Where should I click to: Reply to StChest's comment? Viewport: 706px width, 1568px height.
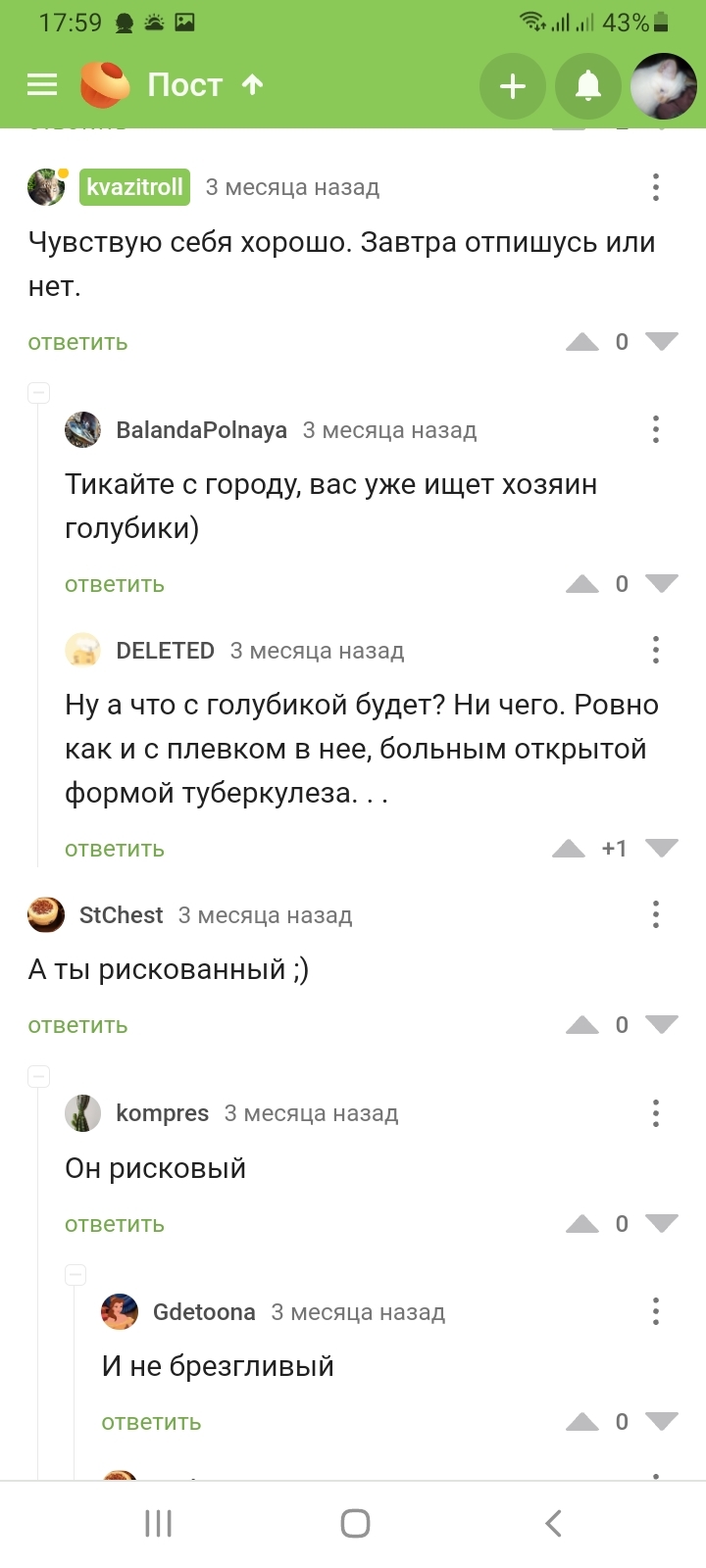77,1025
